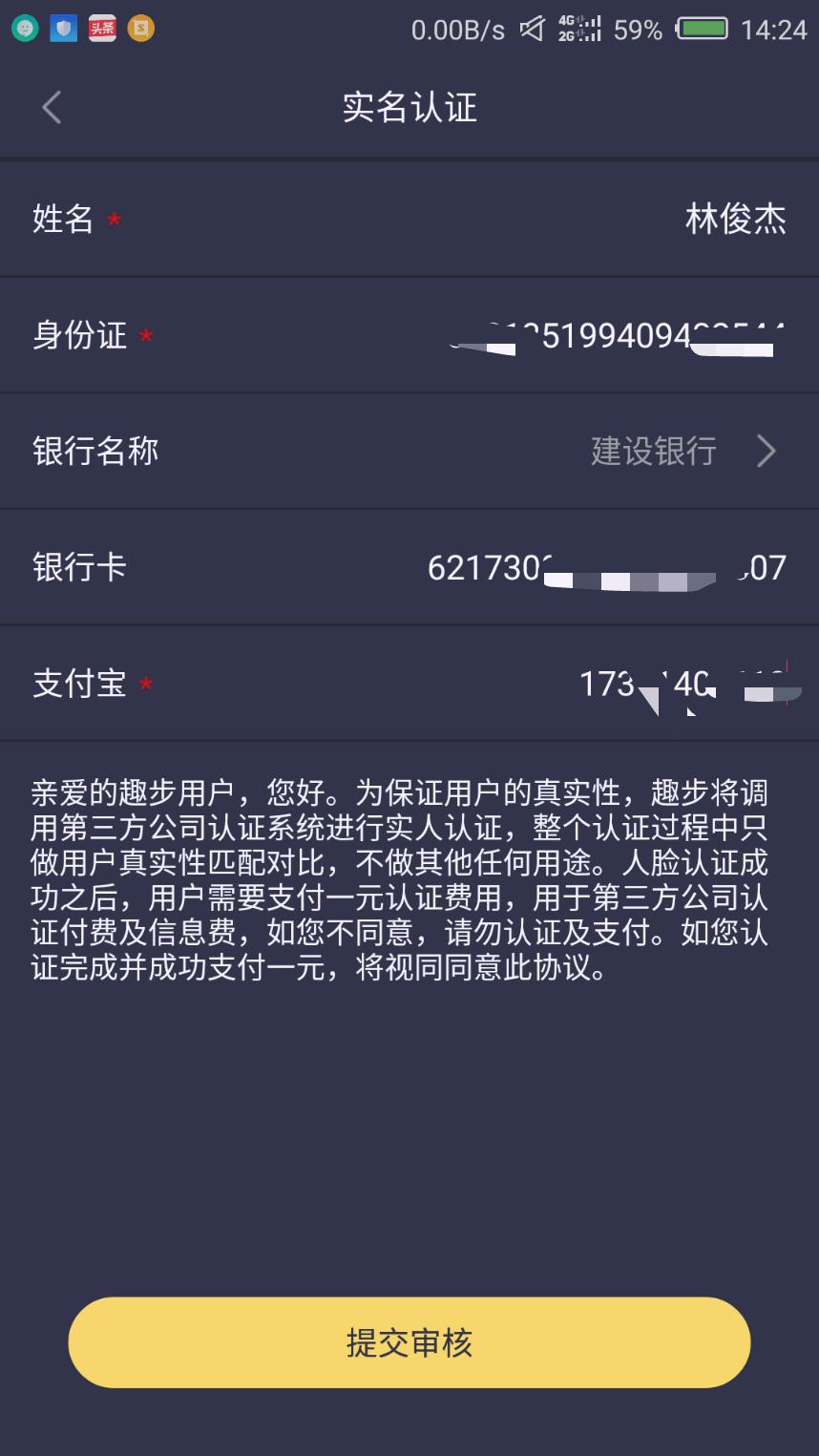This screenshot has width=819, height=1456.
Task: Open the blue shield security notification icon
Action: tap(62, 28)
